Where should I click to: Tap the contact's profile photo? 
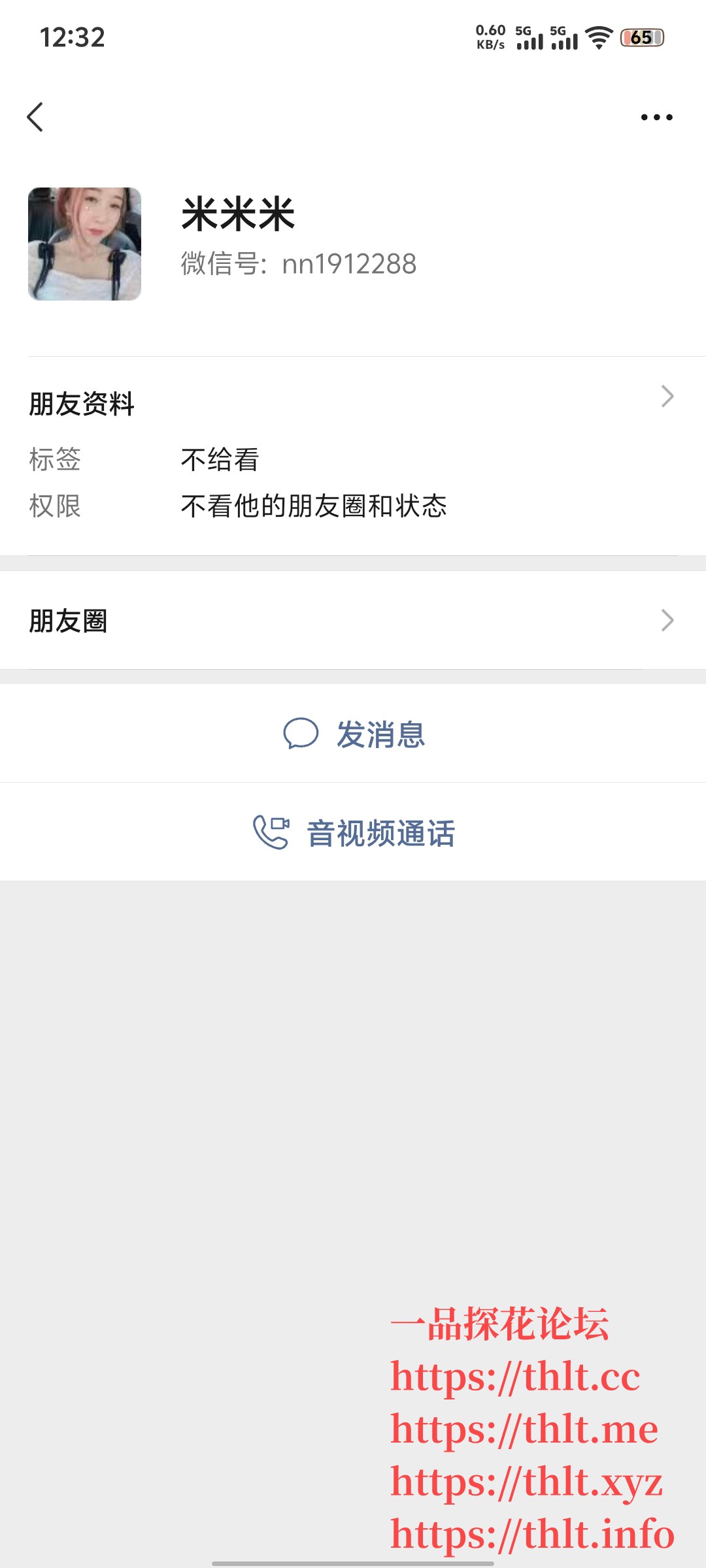point(85,244)
